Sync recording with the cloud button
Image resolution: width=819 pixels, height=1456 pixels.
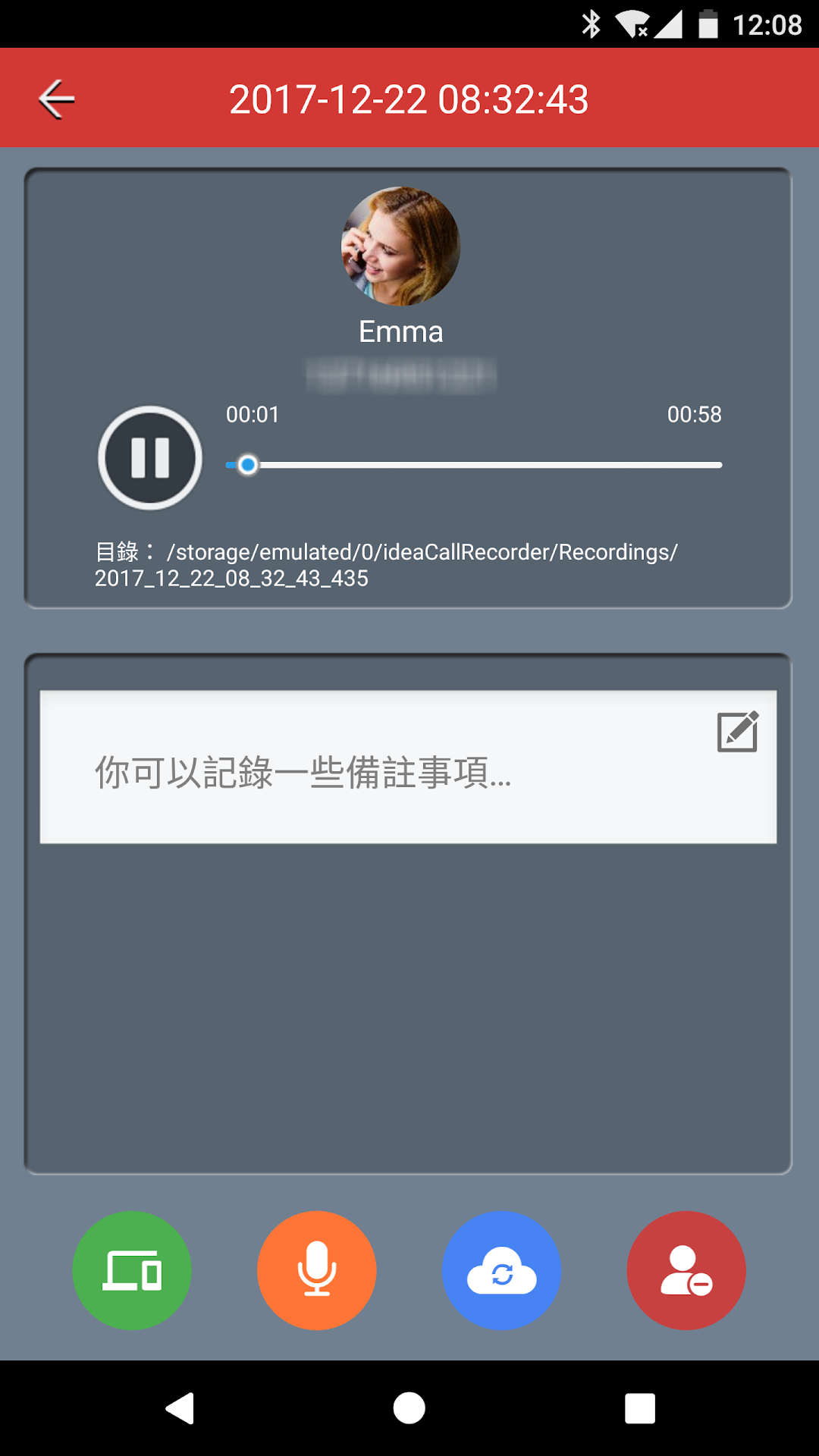[x=501, y=1270]
